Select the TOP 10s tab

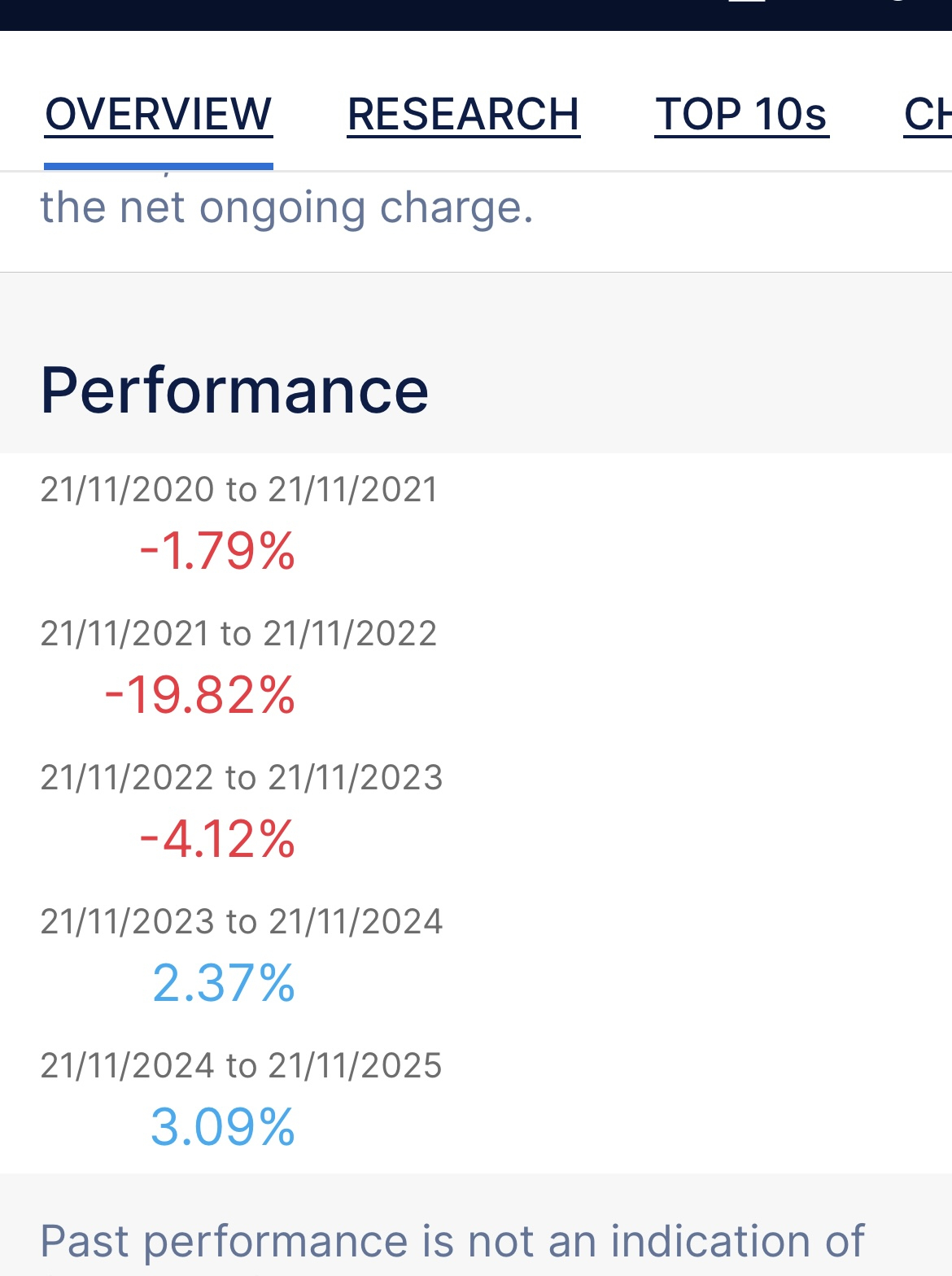[x=741, y=114]
